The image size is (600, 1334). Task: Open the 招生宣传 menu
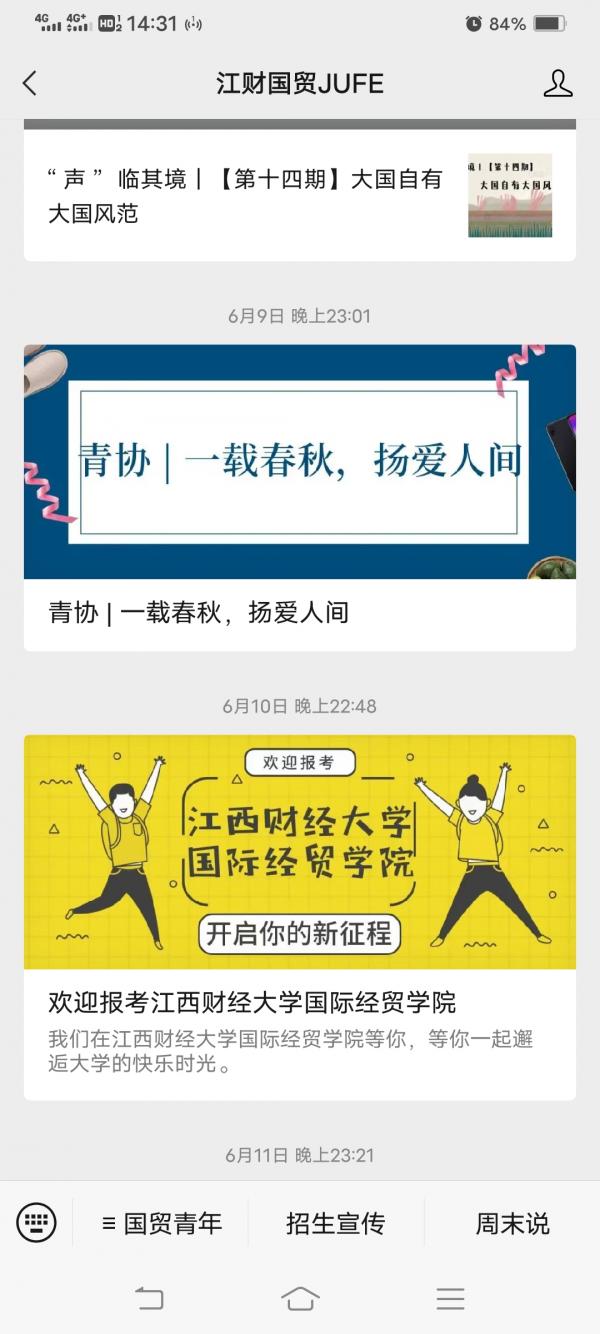point(336,1223)
